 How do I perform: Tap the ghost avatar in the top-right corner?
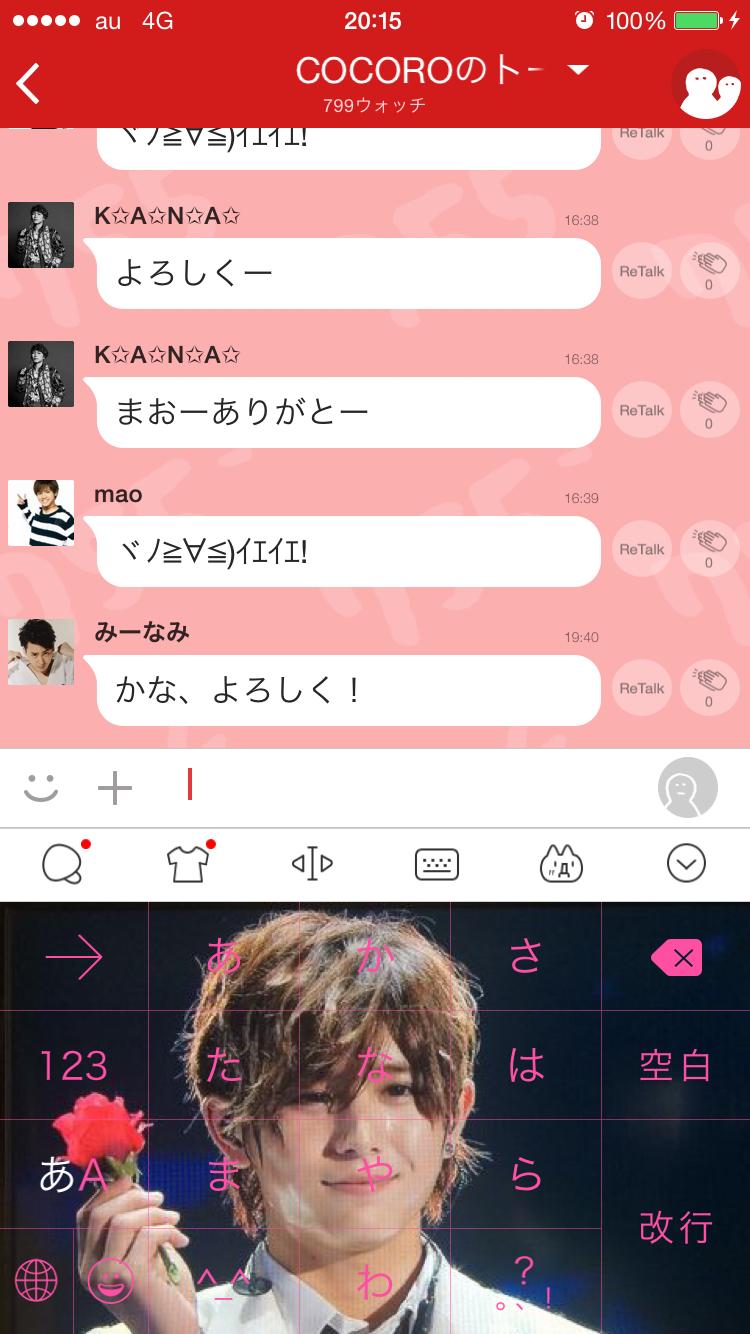tap(707, 85)
